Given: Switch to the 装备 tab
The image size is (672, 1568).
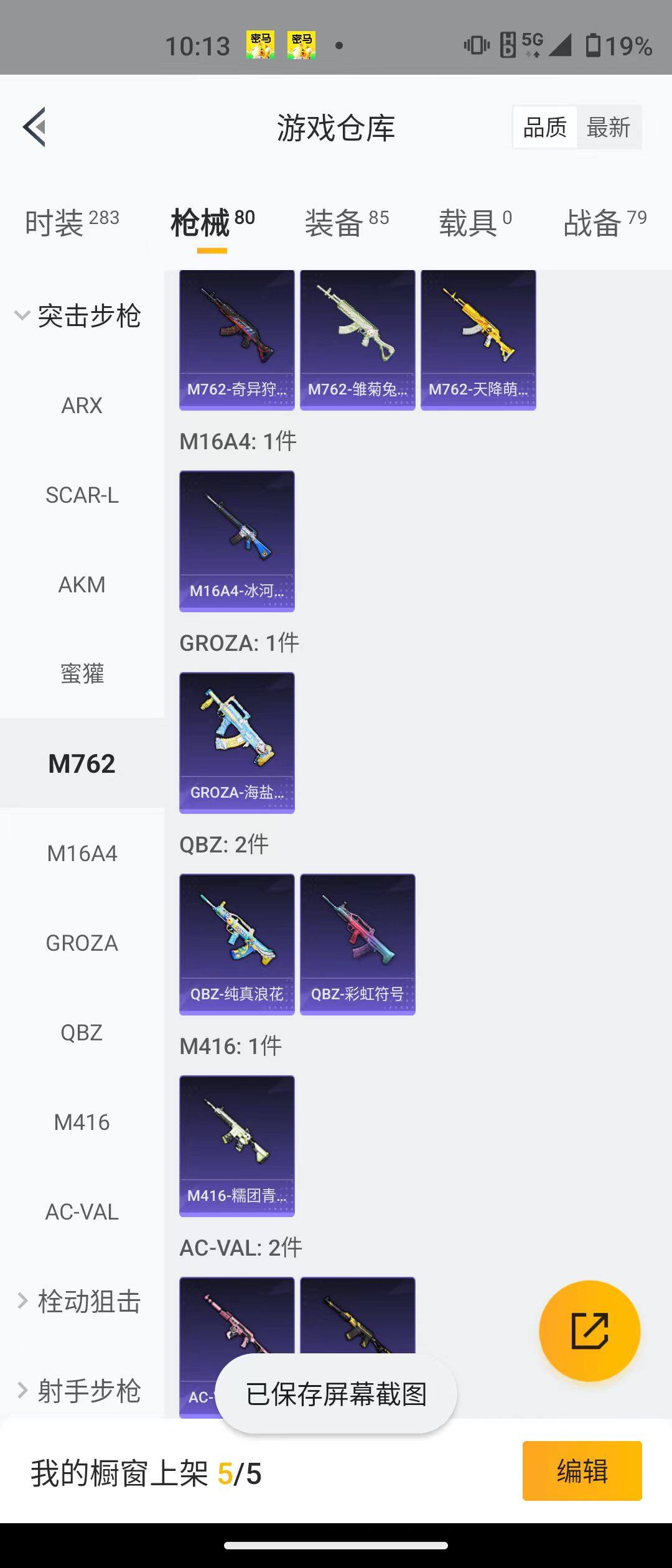Looking at the screenshot, I should (x=346, y=223).
